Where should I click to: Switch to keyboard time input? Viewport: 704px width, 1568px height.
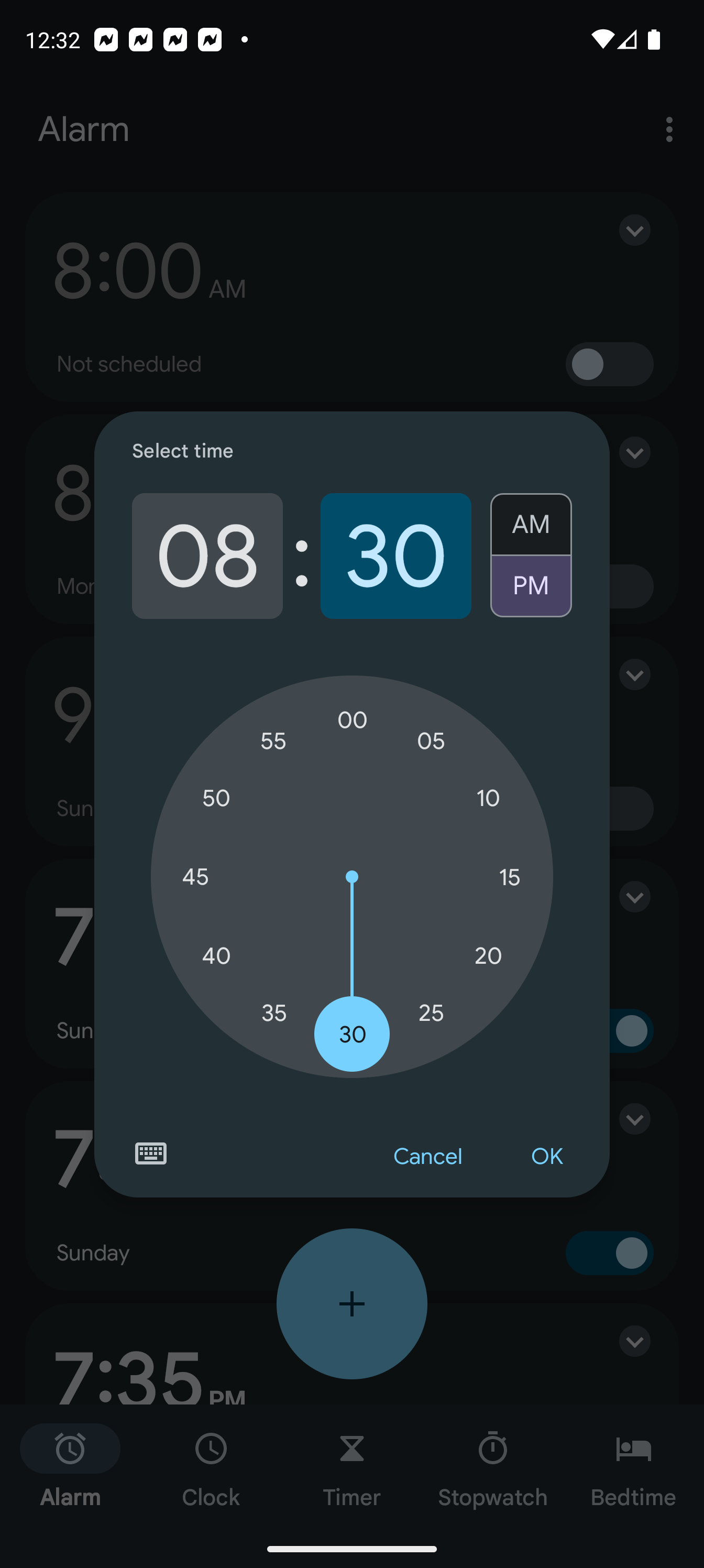click(151, 1153)
